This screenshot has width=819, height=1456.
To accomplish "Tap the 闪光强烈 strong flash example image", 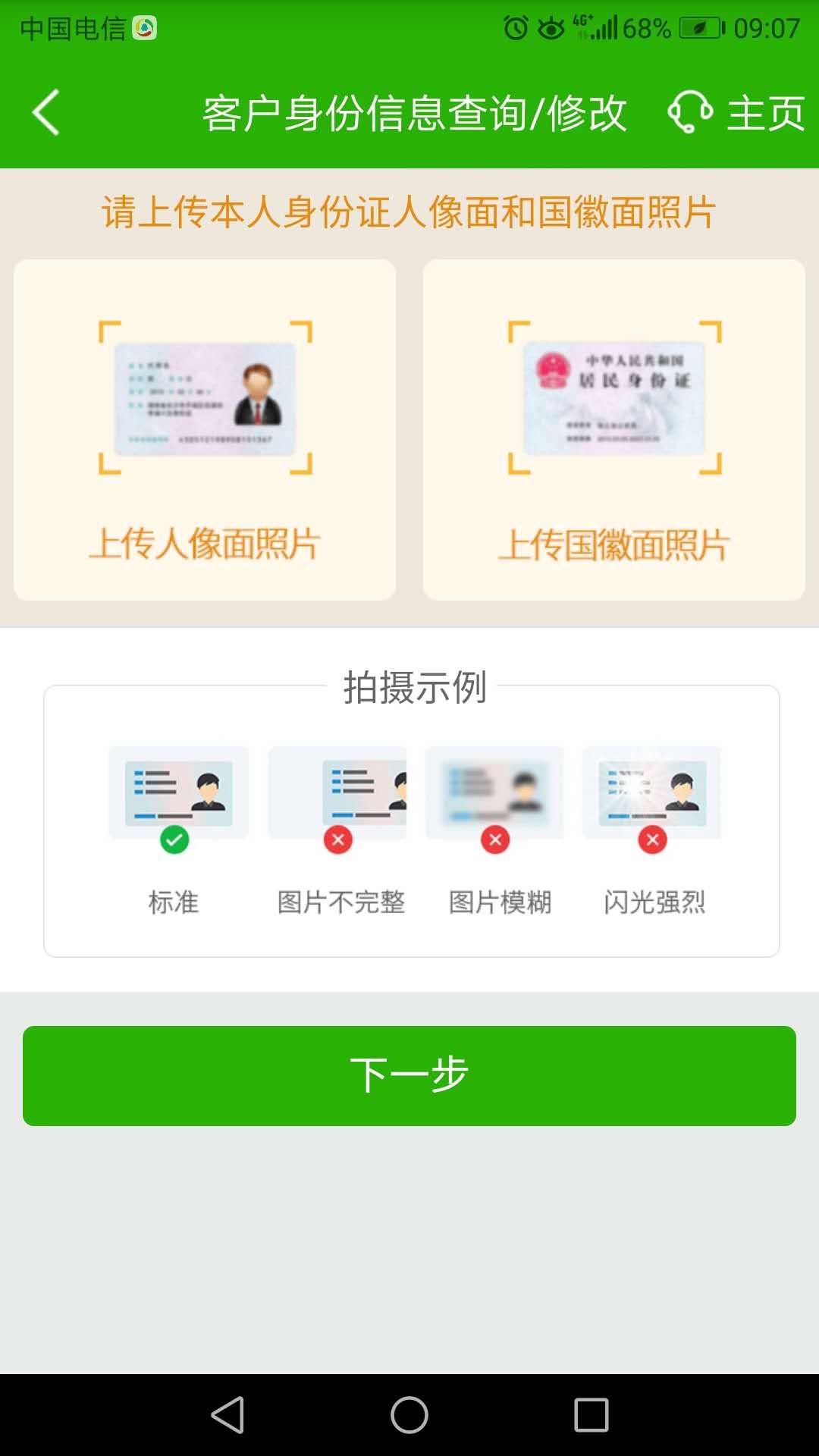I will pos(652,792).
